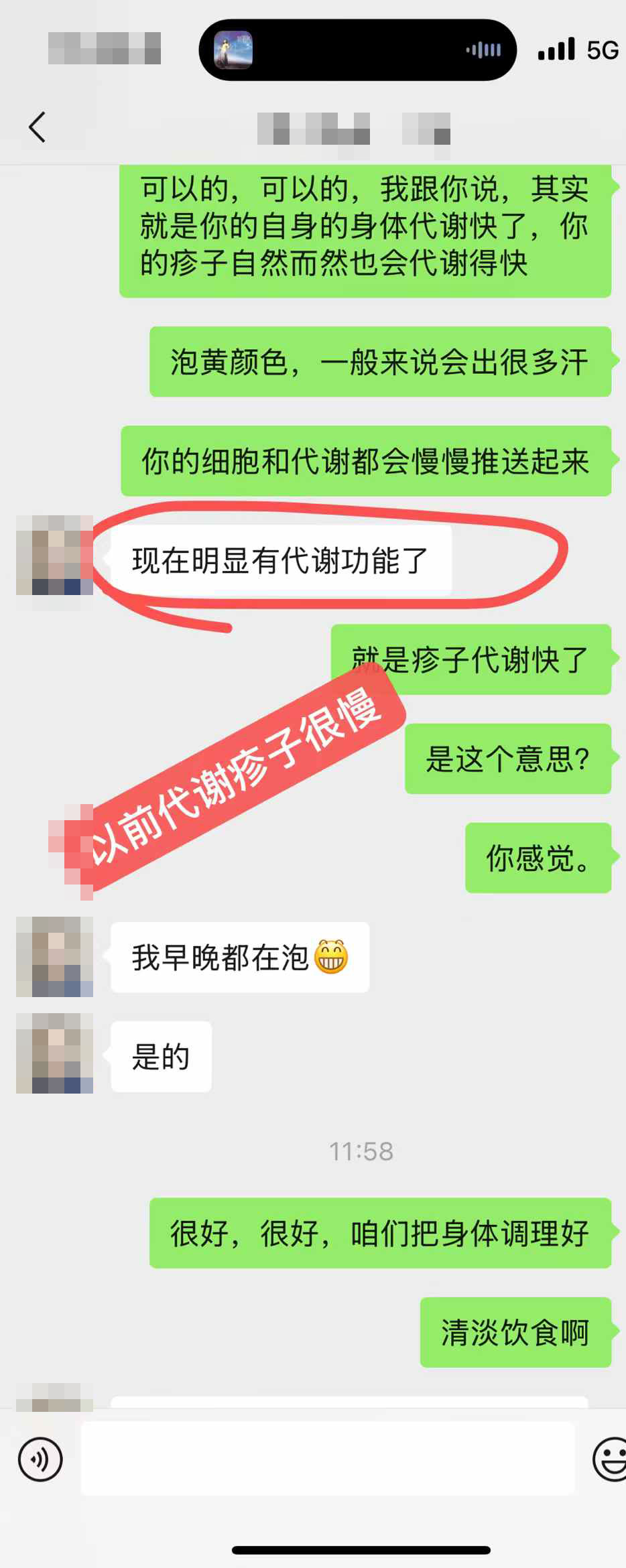Viewport: 626px width, 1568px height.
Task: Open contact avatar beside 我早晚都在泡
Action: tap(54, 956)
